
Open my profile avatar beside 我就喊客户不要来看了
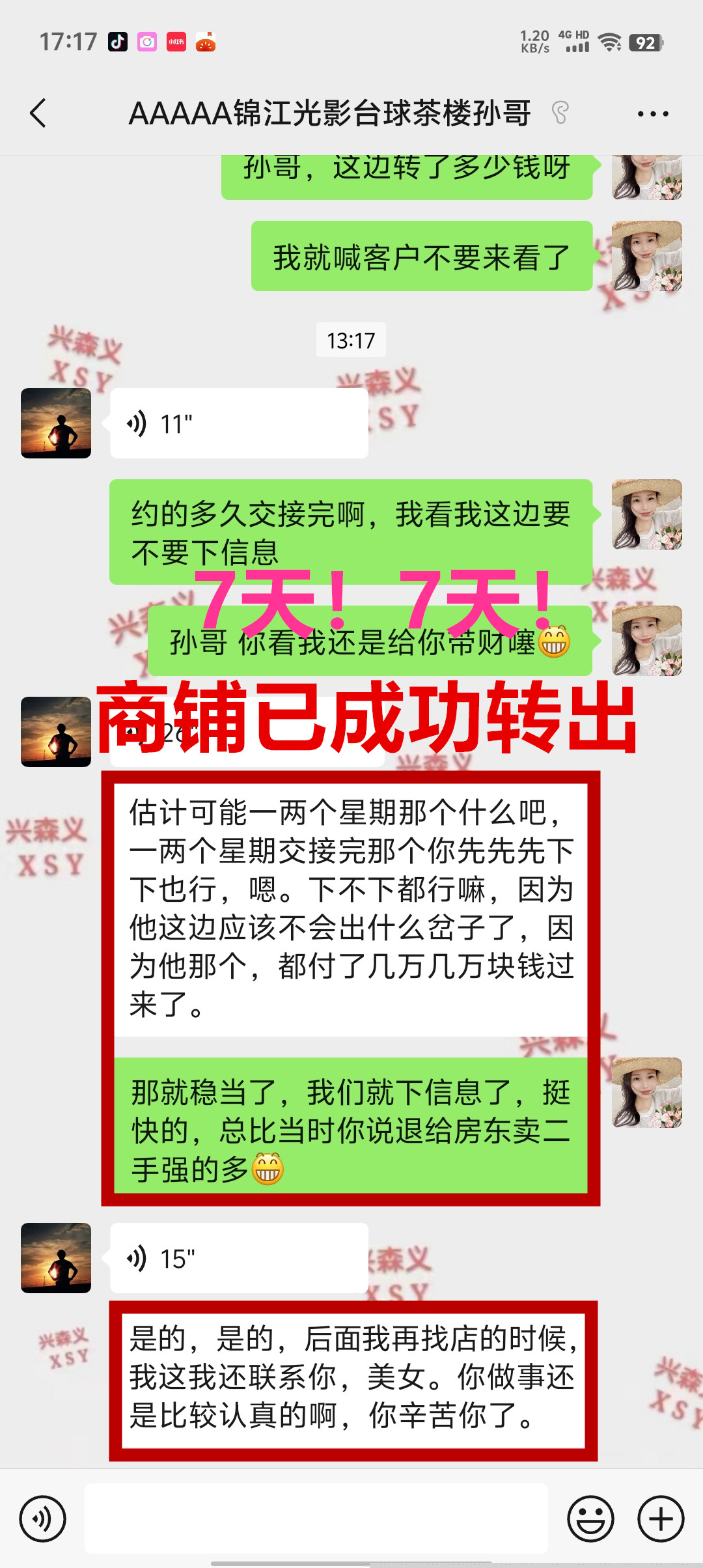(x=646, y=256)
